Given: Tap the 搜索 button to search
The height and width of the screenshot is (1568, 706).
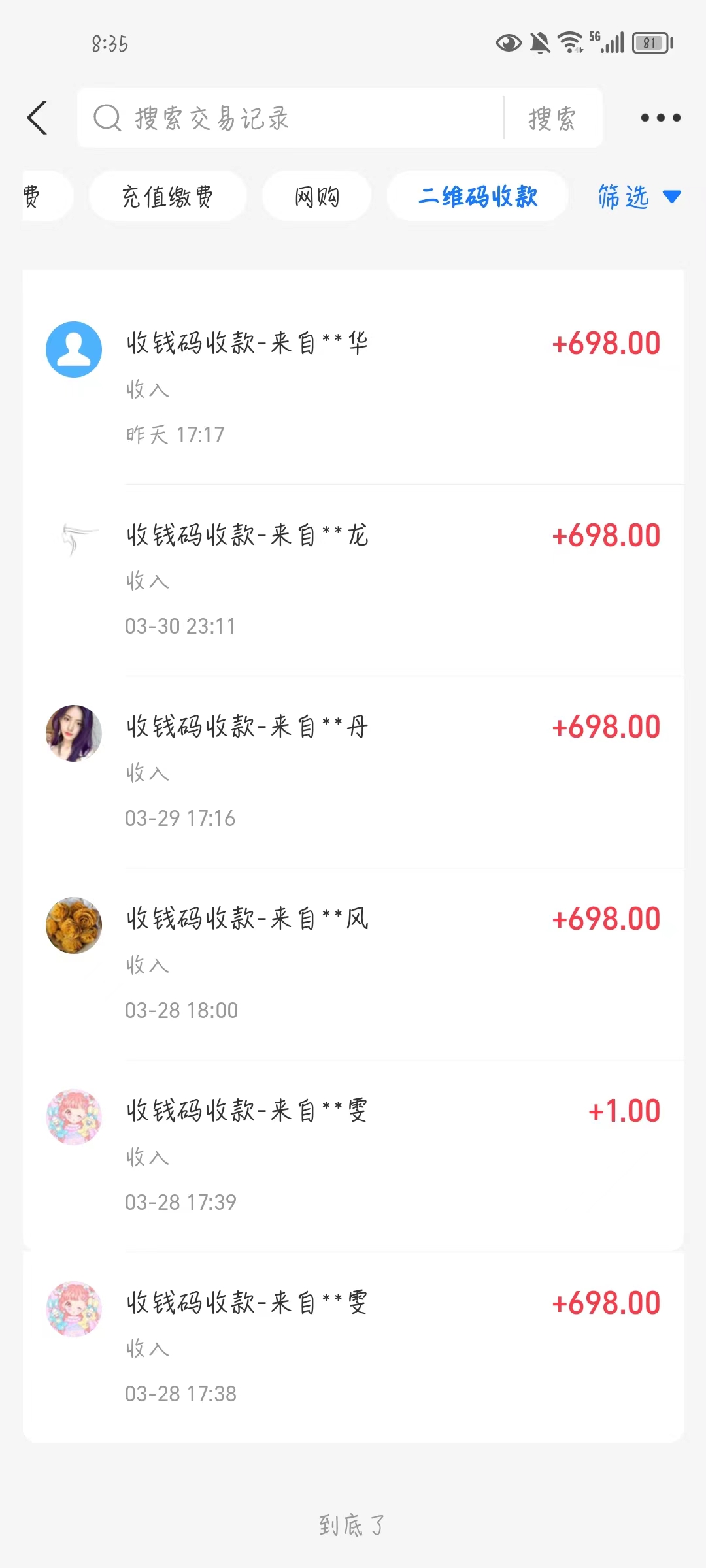Looking at the screenshot, I should pos(552,118).
